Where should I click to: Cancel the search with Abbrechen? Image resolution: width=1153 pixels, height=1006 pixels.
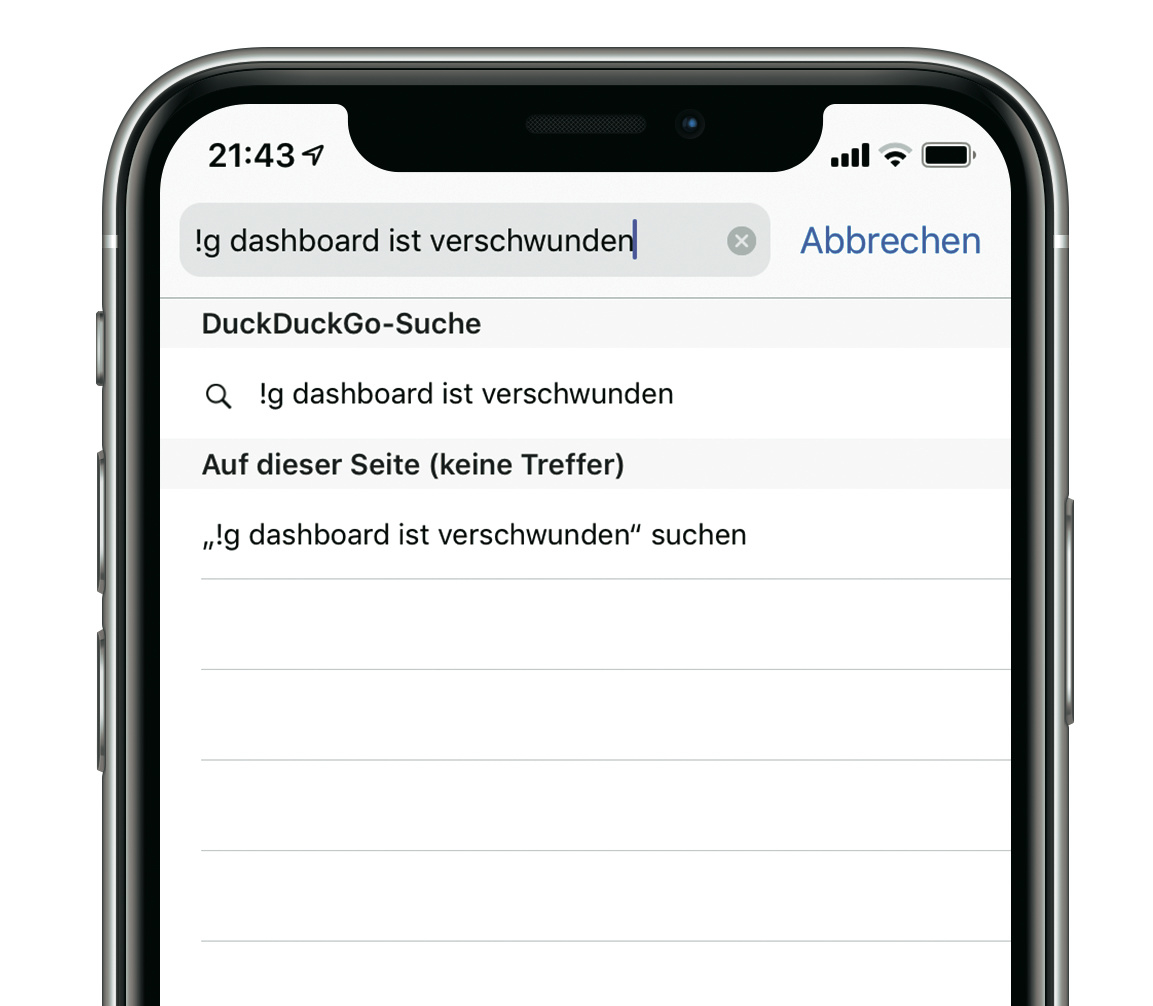click(x=890, y=241)
